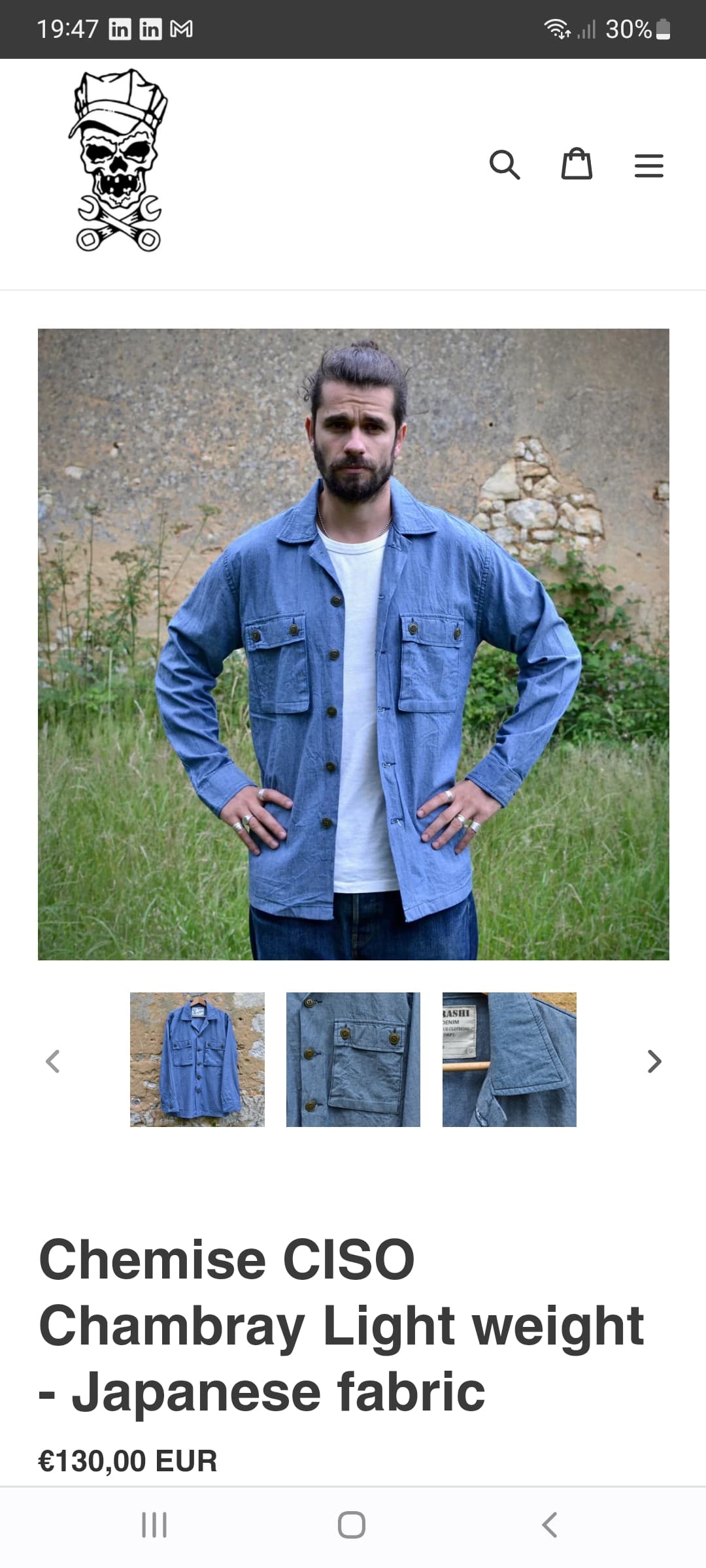Select thumbnail showing chest pocket close-up
The width and height of the screenshot is (706, 1568).
pos(353,1060)
